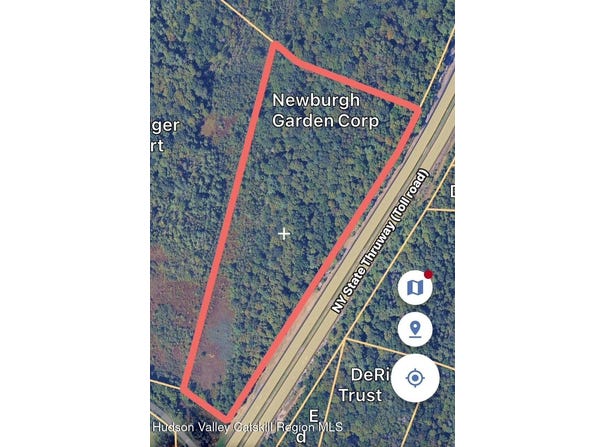604x447 pixels.
Task: Open the map layers button
Action: coord(415,288)
